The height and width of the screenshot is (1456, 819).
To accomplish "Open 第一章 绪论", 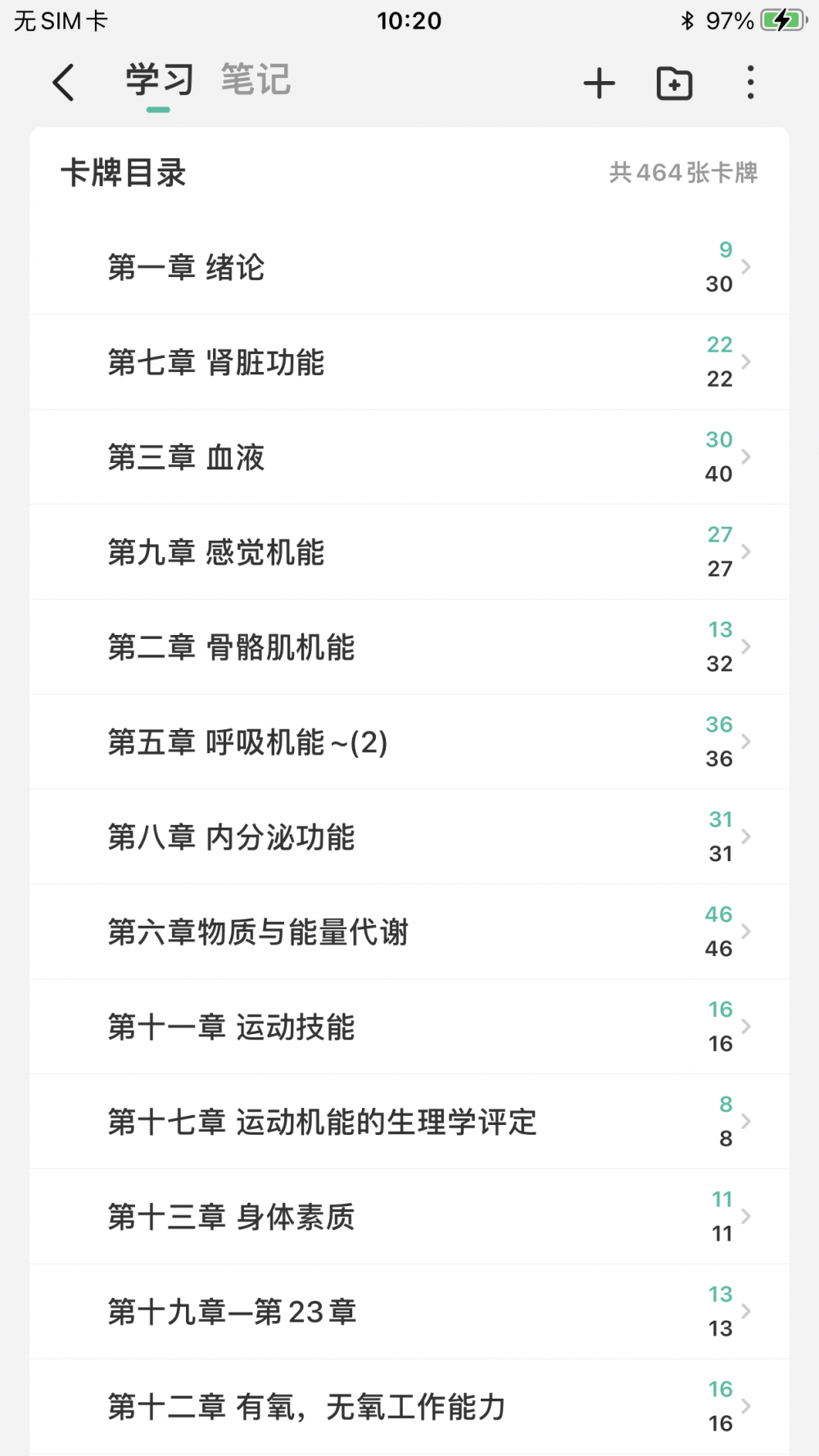I will [x=409, y=267].
